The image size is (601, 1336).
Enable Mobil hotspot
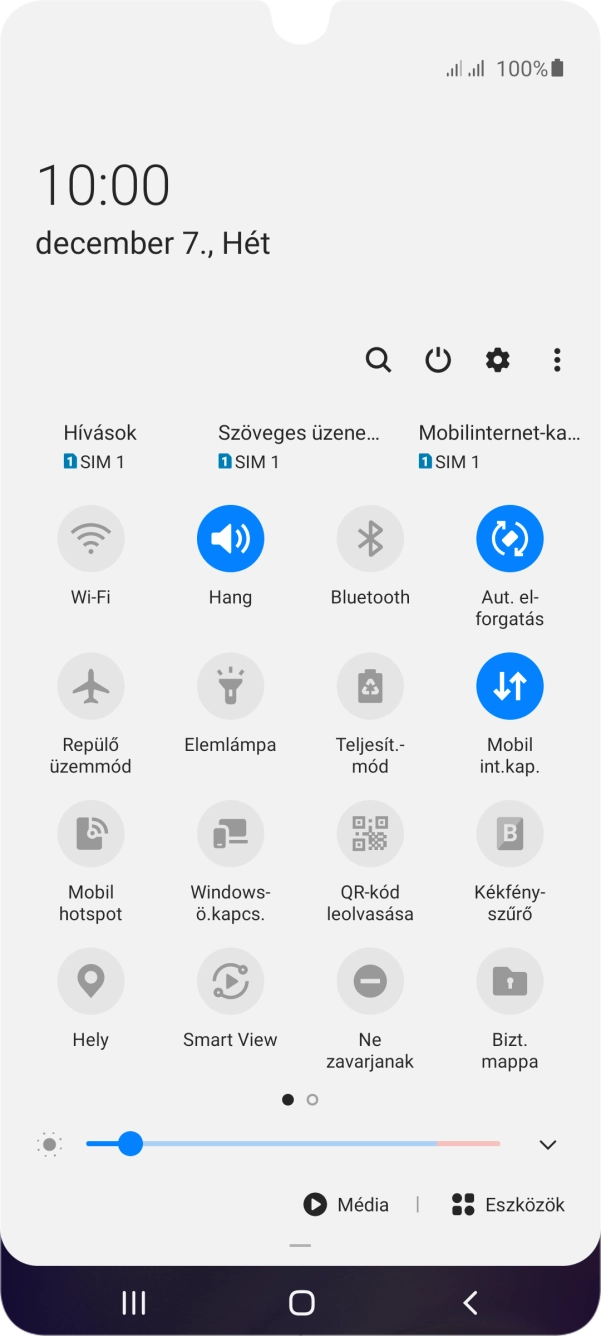coord(91,834)
